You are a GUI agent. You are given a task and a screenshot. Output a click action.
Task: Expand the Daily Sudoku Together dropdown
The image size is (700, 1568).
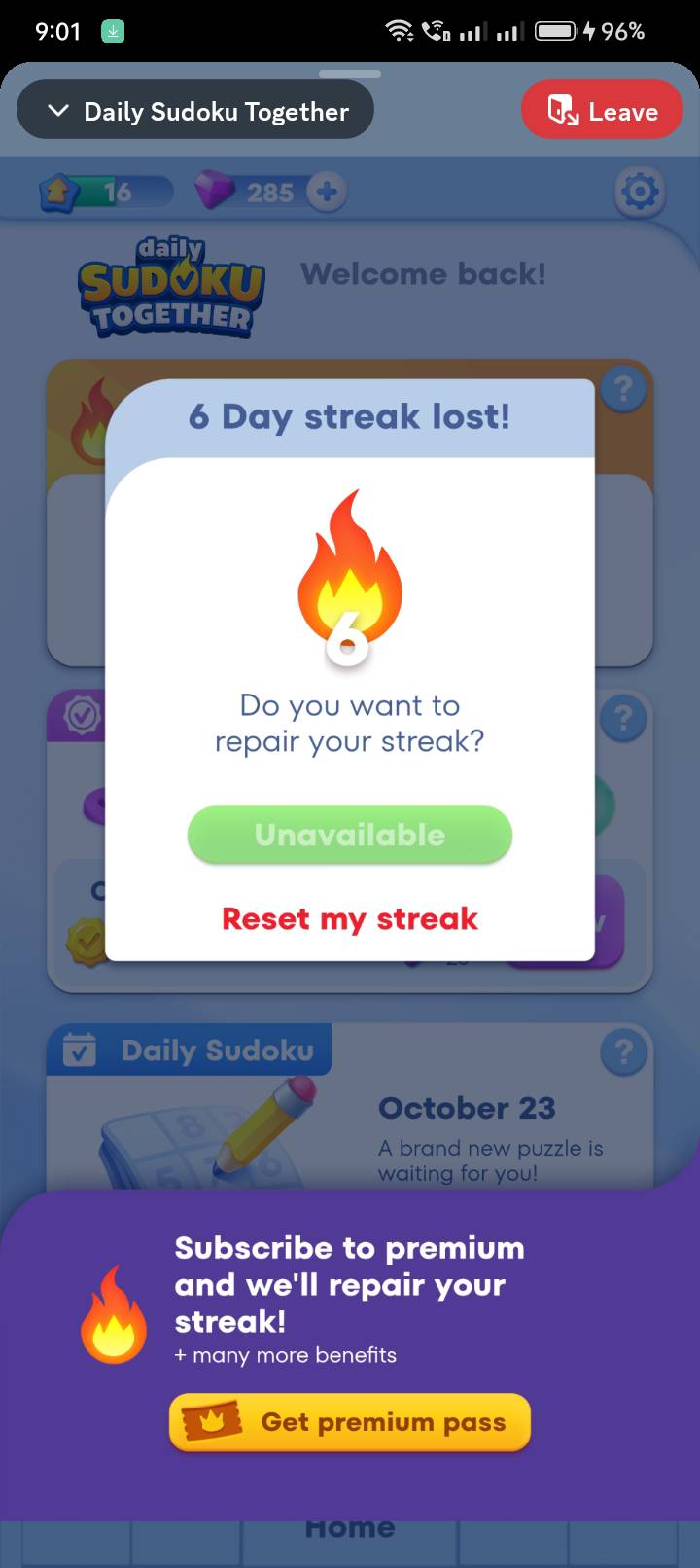click(195, 111)
